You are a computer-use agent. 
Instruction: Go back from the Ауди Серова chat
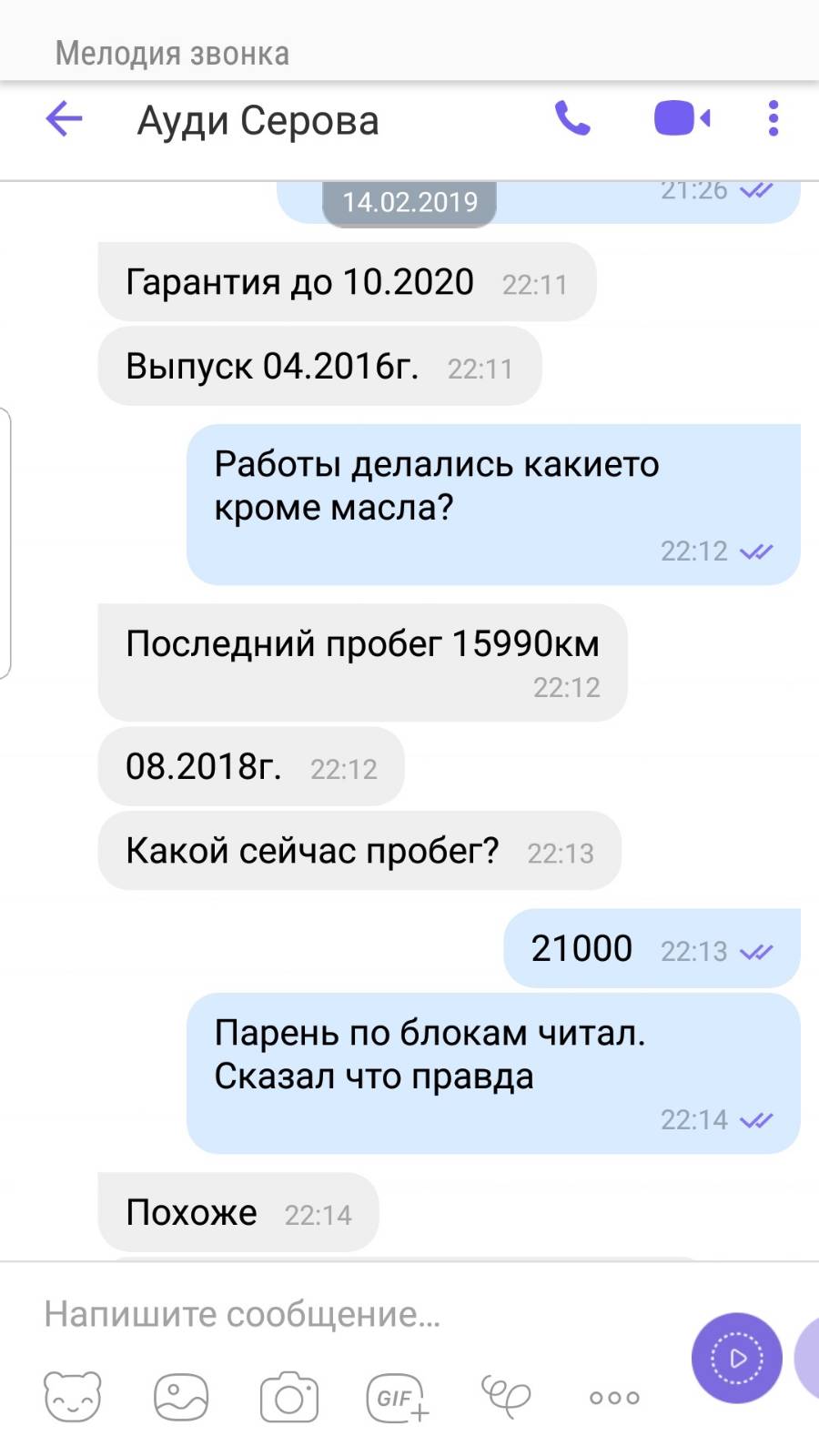[64, 119]
